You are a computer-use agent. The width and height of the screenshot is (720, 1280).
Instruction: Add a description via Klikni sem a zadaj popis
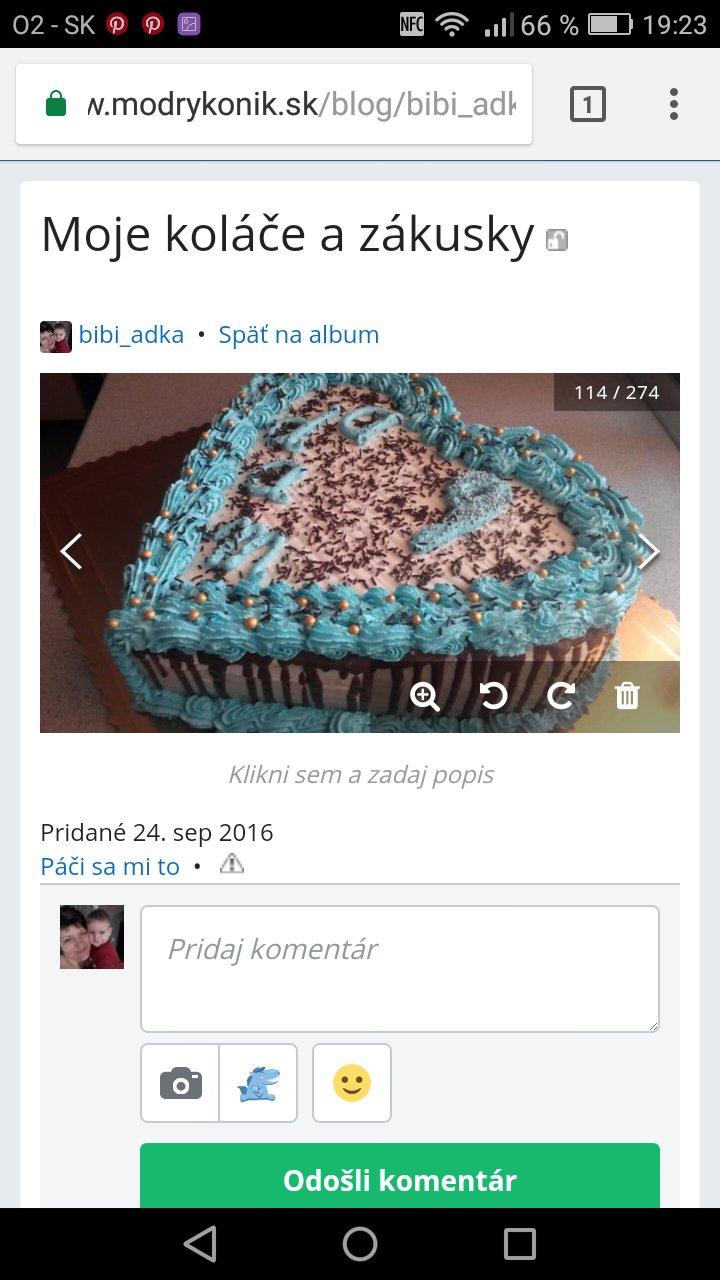click(x=361, y=775)
